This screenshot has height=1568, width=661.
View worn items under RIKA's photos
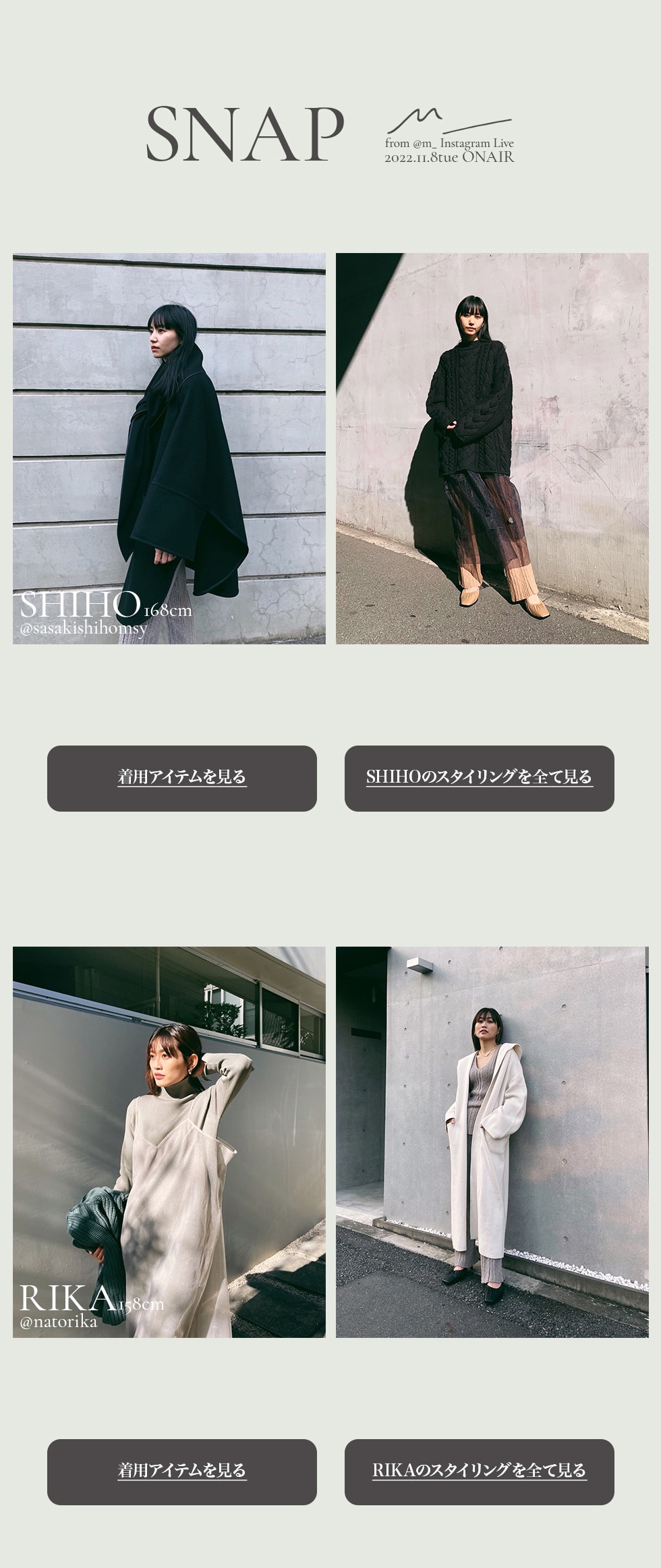pyautogui.click(x=181, y=1472)
